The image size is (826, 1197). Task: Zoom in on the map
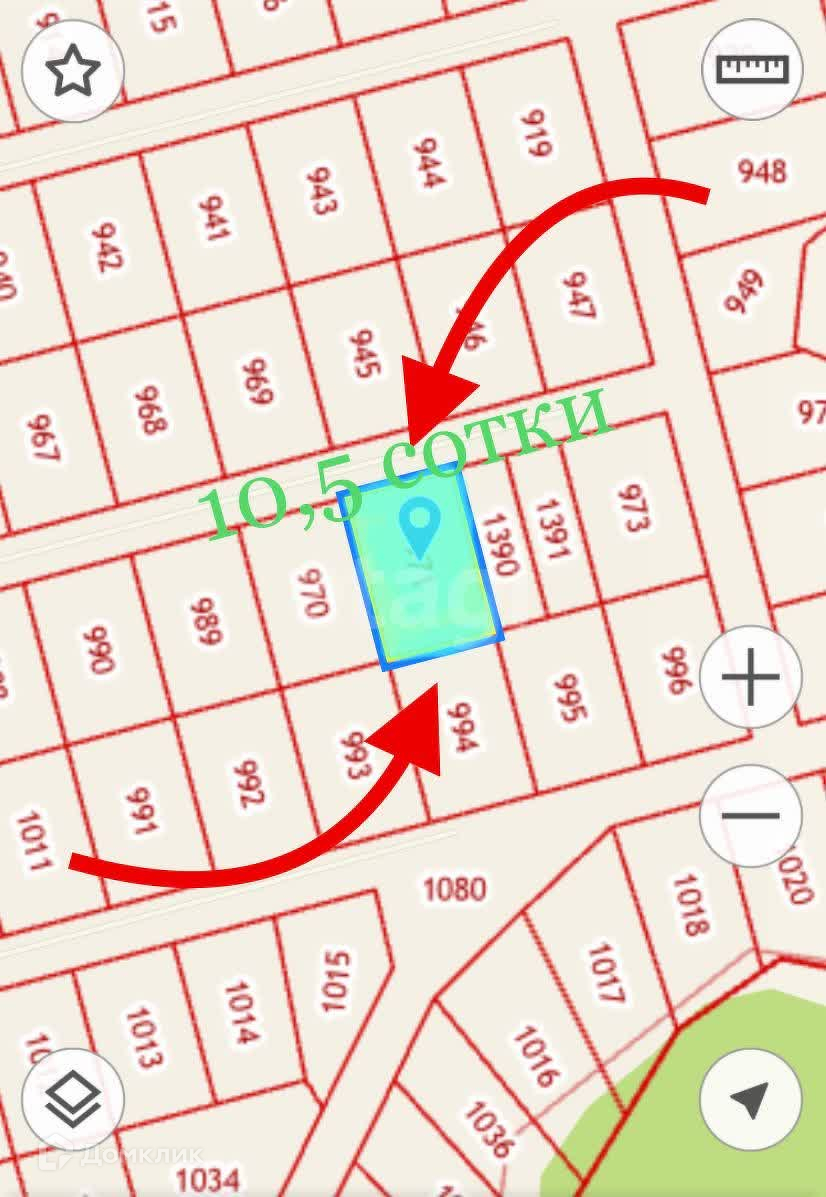coord(750,677)
